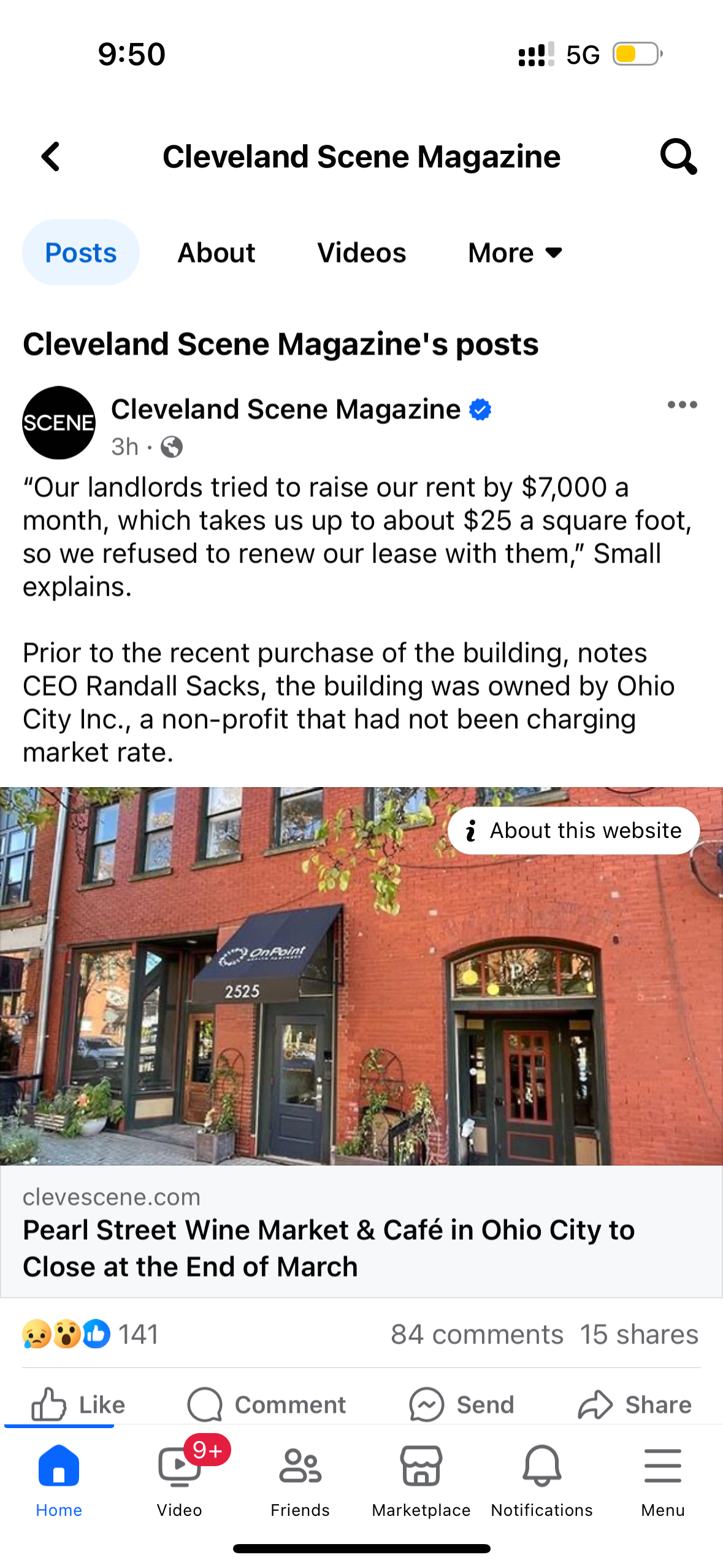Switch to the Videos tab

[361, 253]
